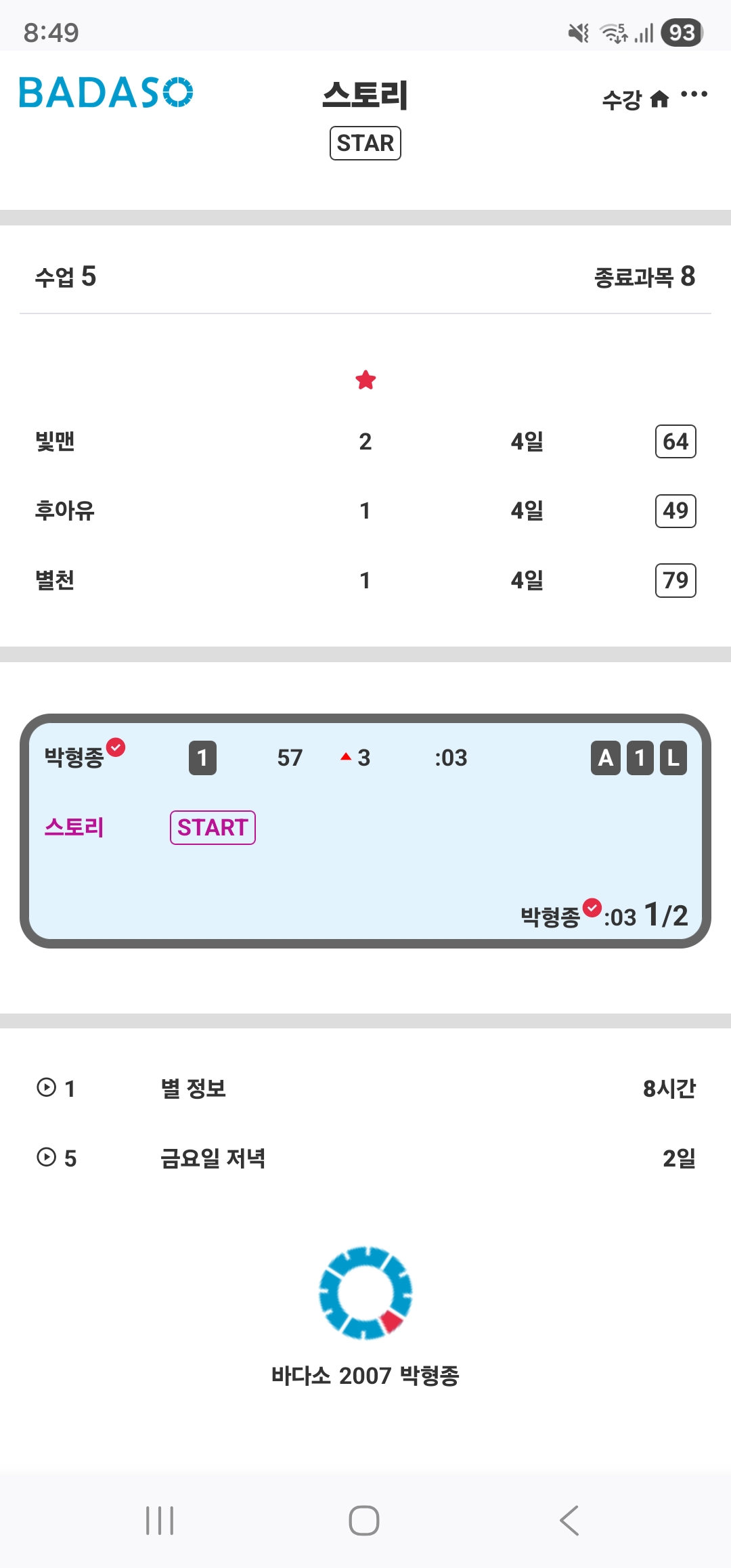Show 종료과목 8 list

(644, 277)
